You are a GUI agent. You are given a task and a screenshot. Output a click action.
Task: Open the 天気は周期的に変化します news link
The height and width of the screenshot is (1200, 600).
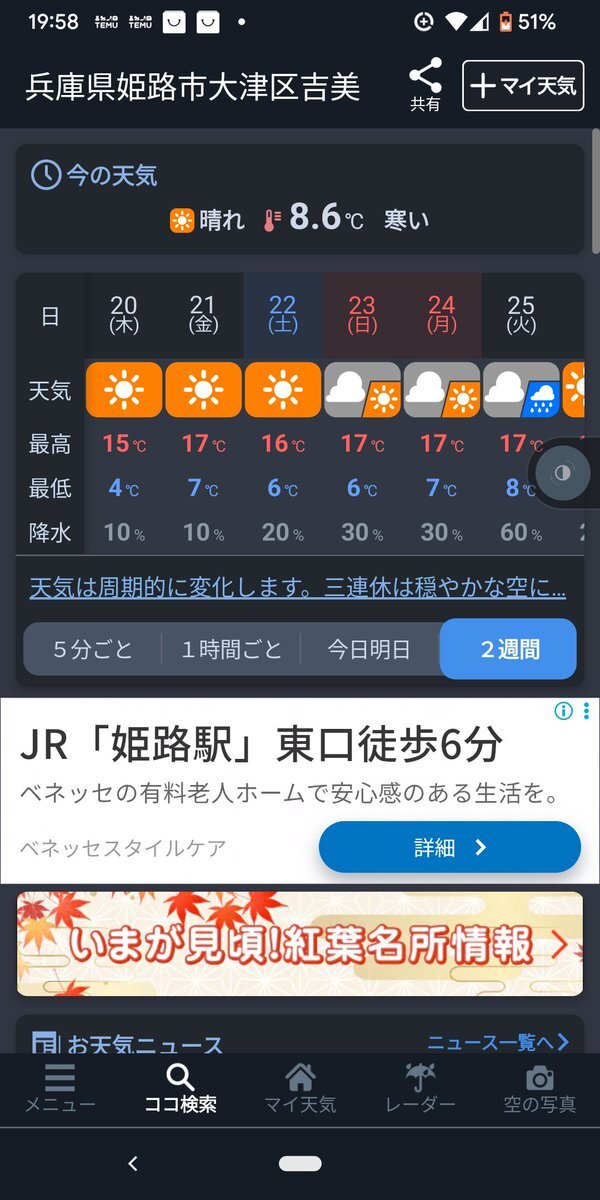point(298,587)
